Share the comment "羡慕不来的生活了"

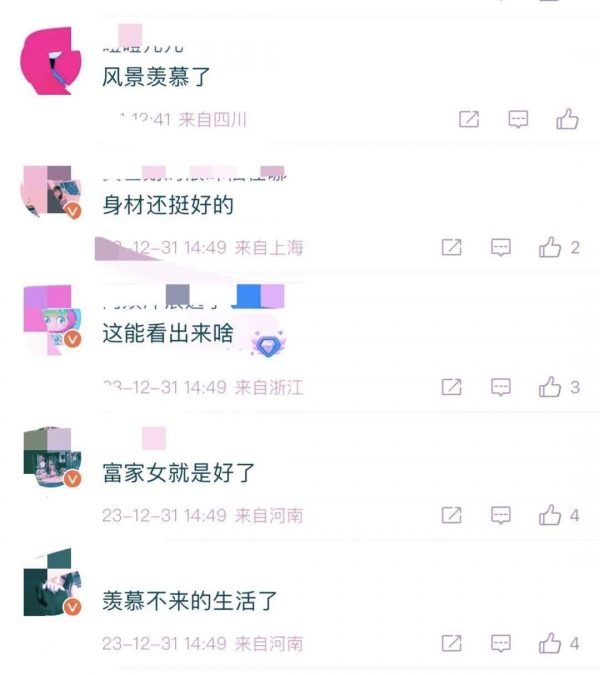452,643
